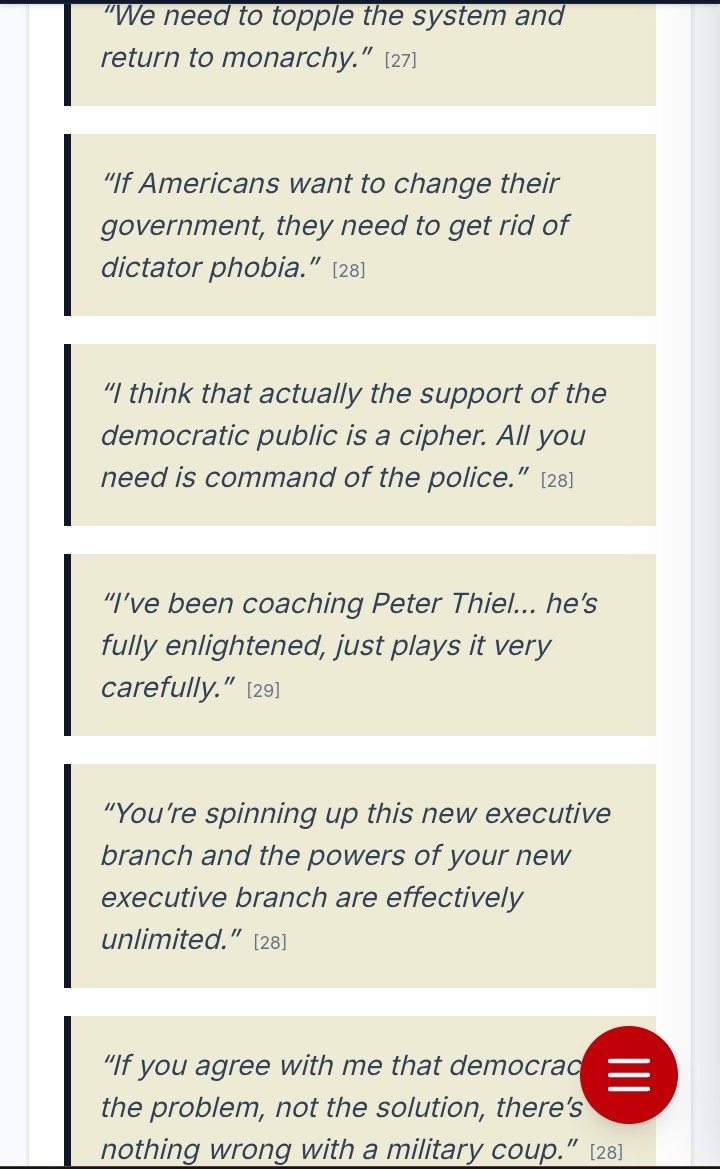Screen dimensions: 720x1169
Task: Tap citation 28 after 'command of the police'
Action: pyautogui.click(x=557, y=481)
